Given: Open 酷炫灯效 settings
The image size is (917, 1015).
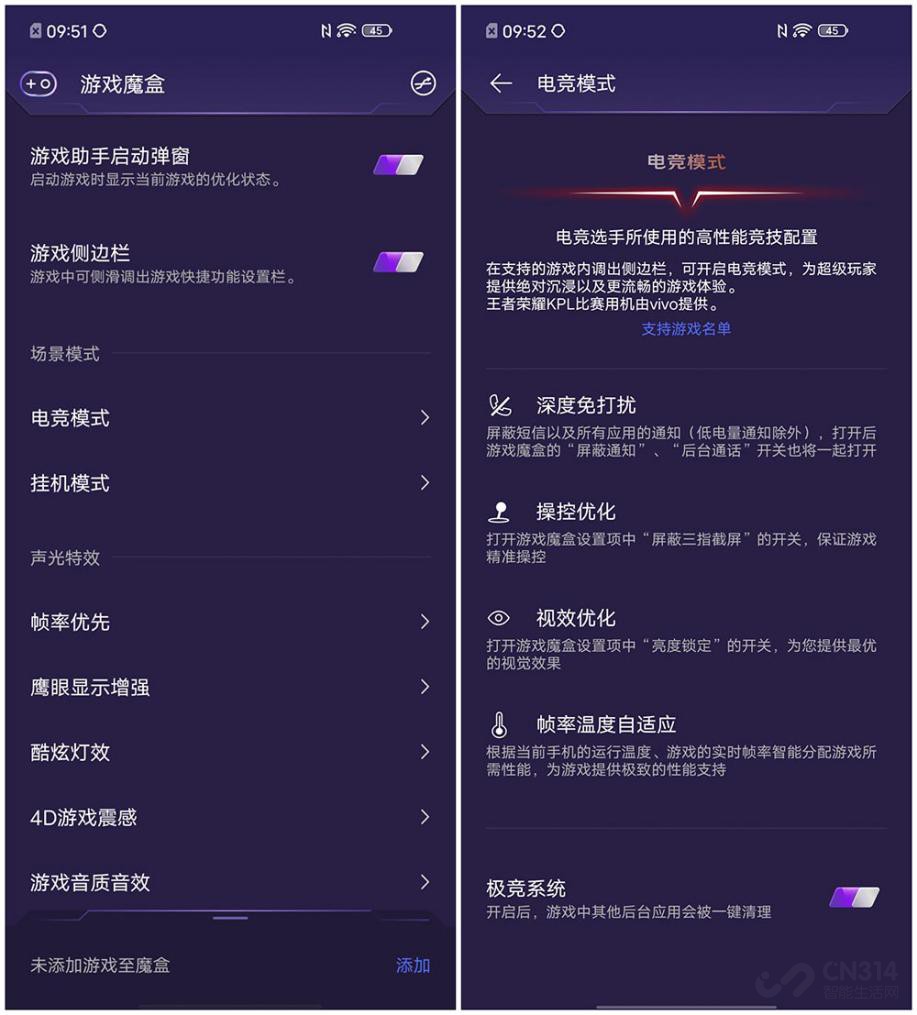Looking at the screenshot, I should point(230,752).
